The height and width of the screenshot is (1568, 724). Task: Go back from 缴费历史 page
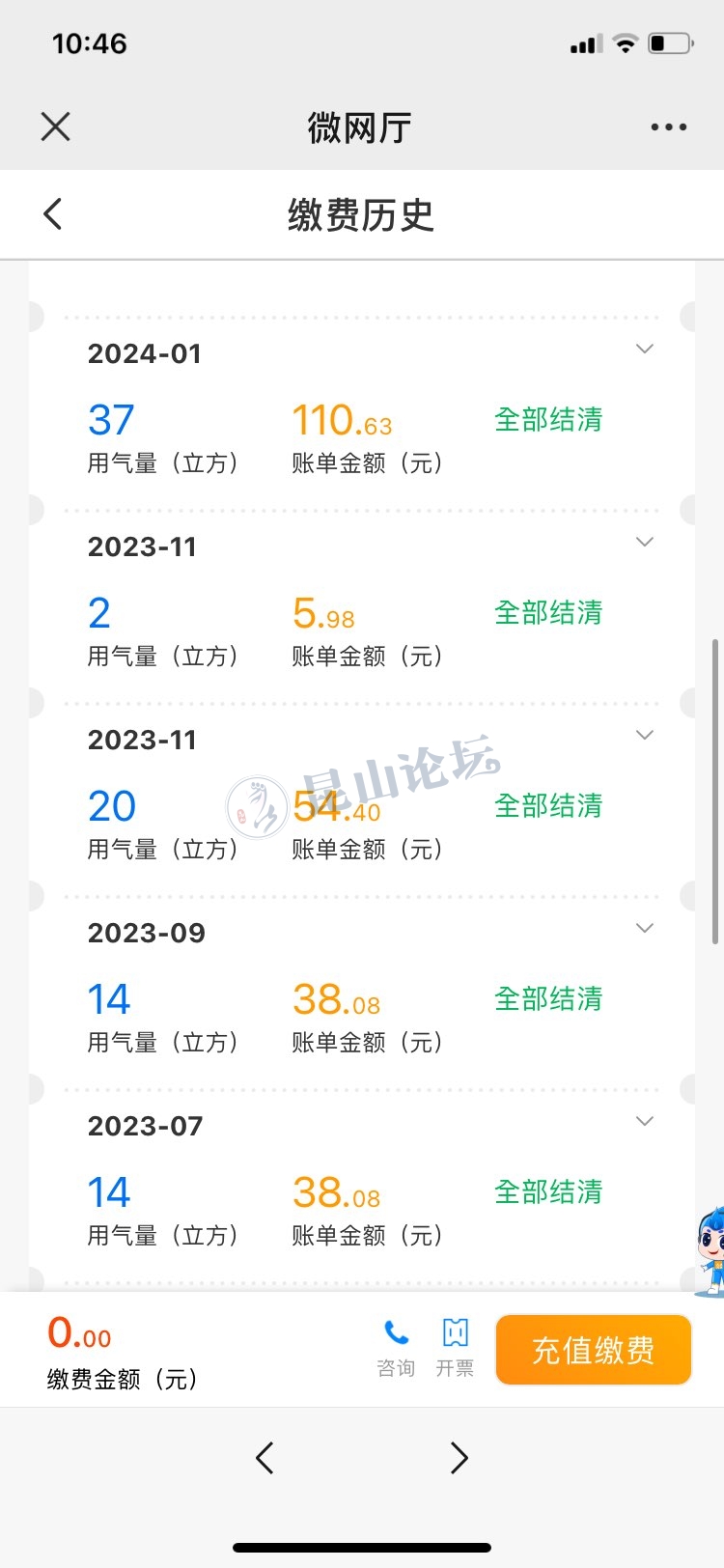pyautogui.click(x=53, y=213)
